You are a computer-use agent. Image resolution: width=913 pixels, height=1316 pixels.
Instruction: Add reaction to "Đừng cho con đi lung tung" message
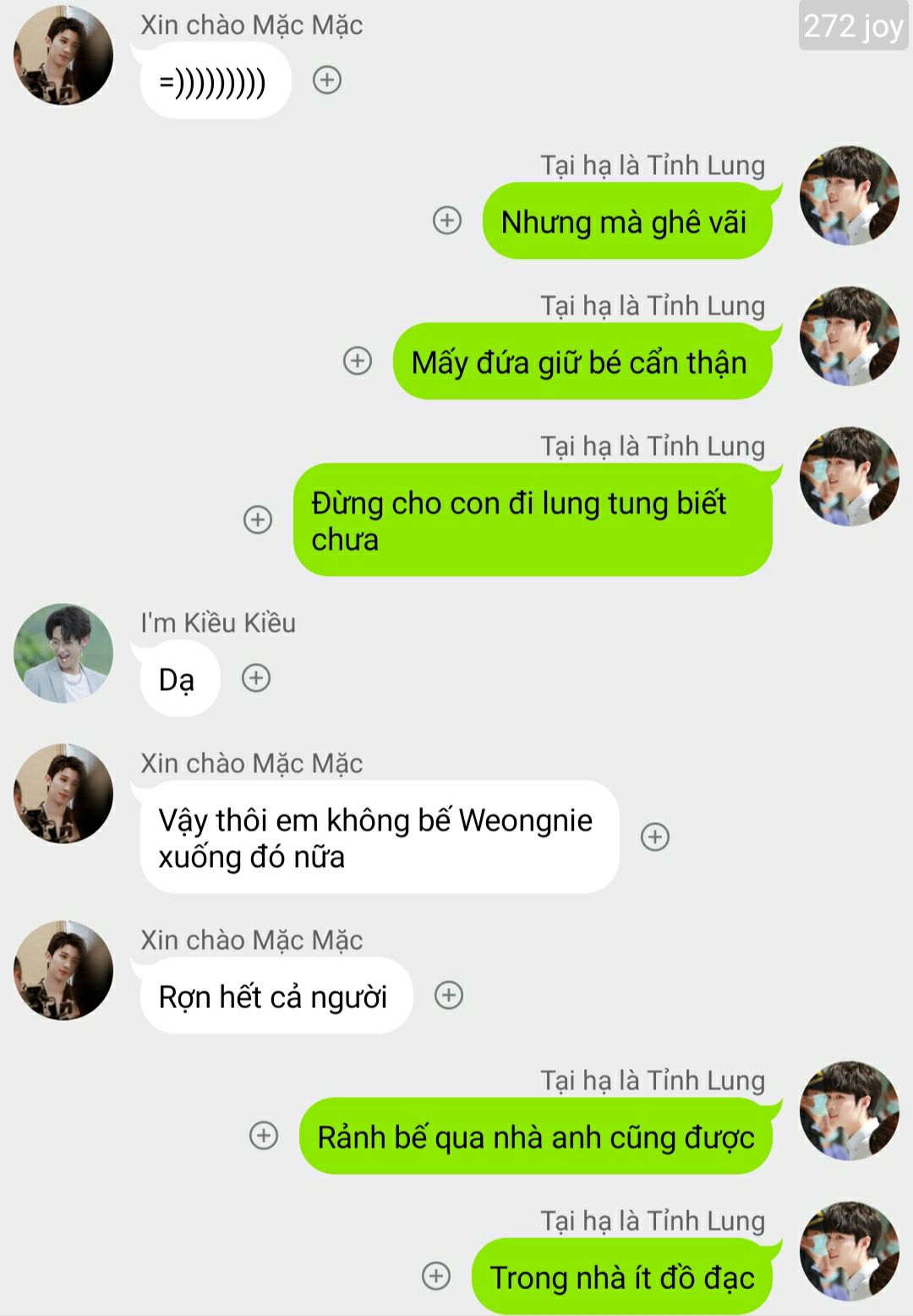click(x=258, y=519)
